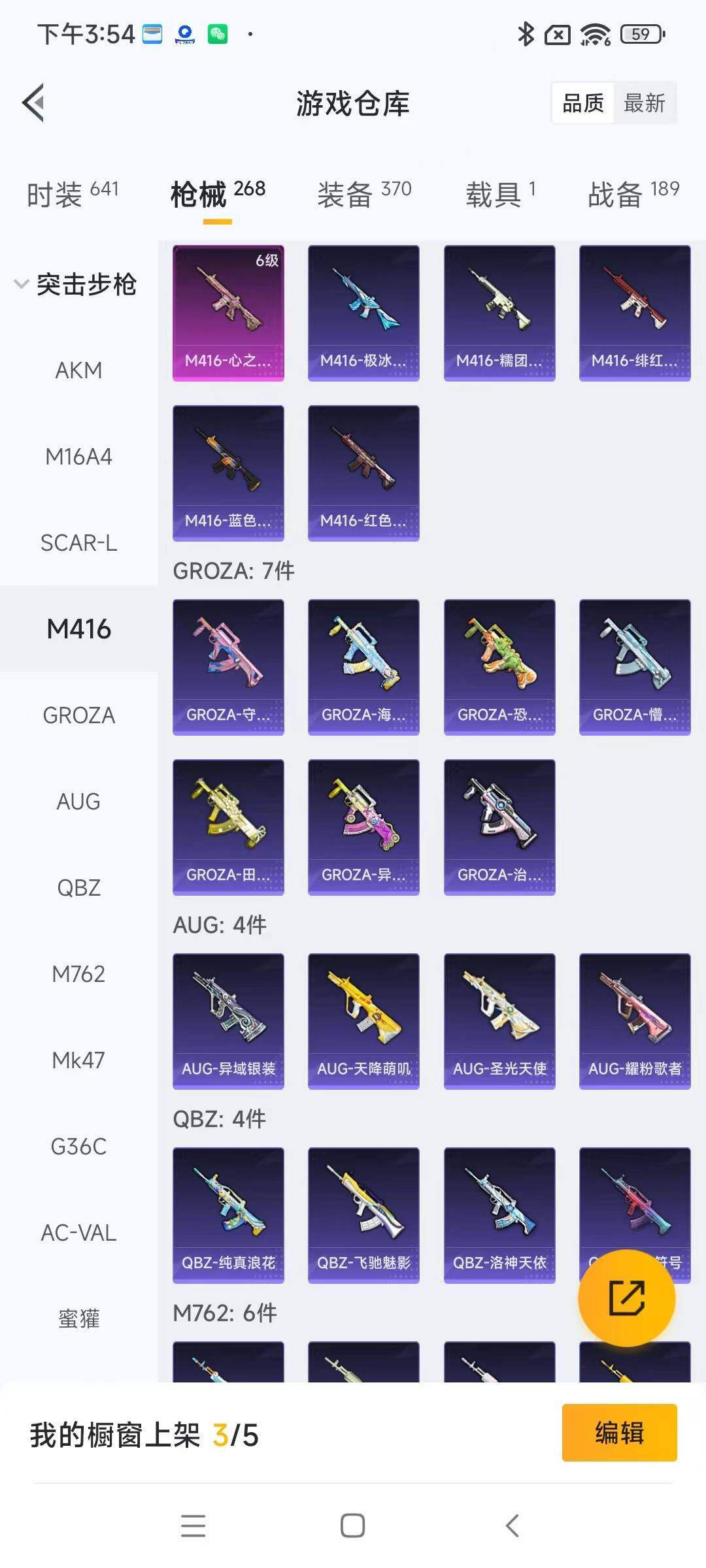Screen dimensions: 706x1568
Task: Open the level 6 M416-心之 skin
Action: (228, 312)
